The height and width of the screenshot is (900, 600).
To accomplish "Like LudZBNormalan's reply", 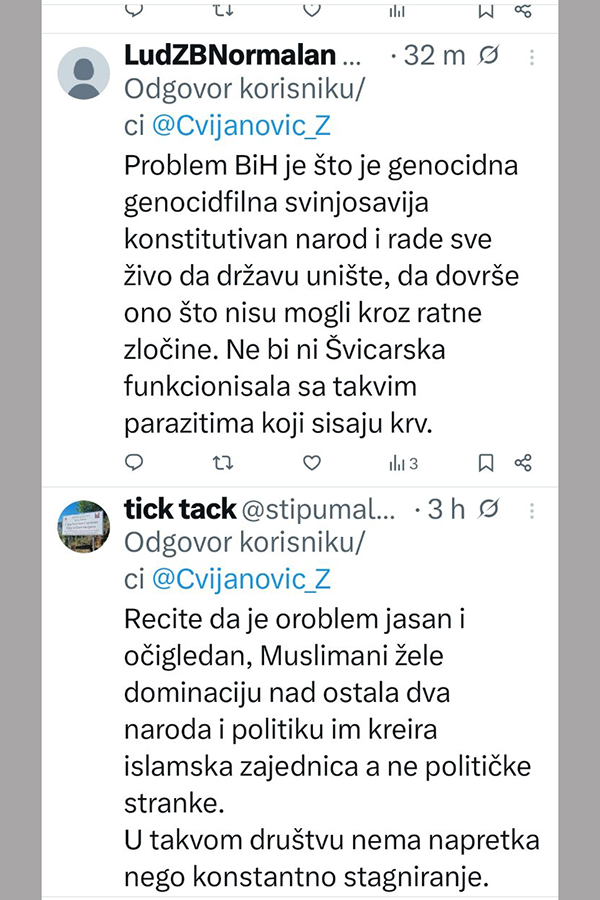I will [312, 463].
